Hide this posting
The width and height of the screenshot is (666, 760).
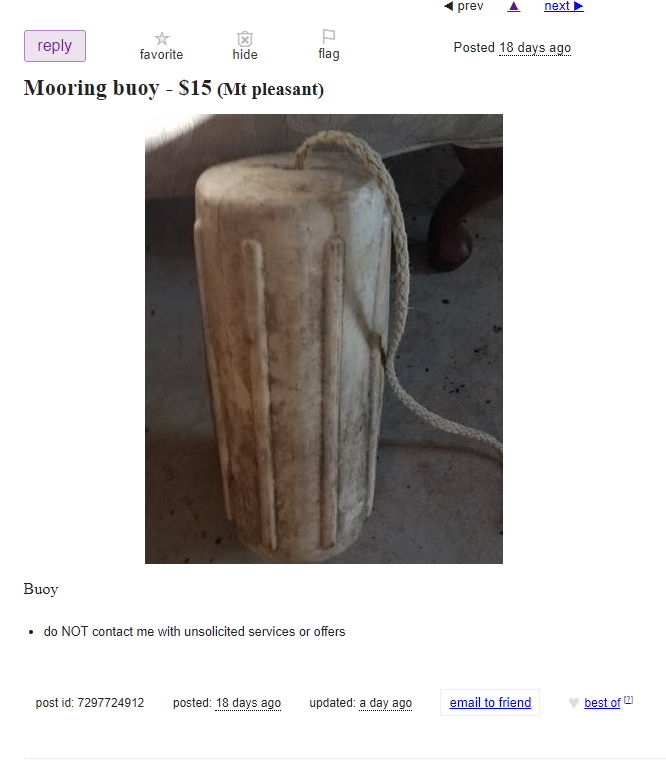tap(245, 45)
